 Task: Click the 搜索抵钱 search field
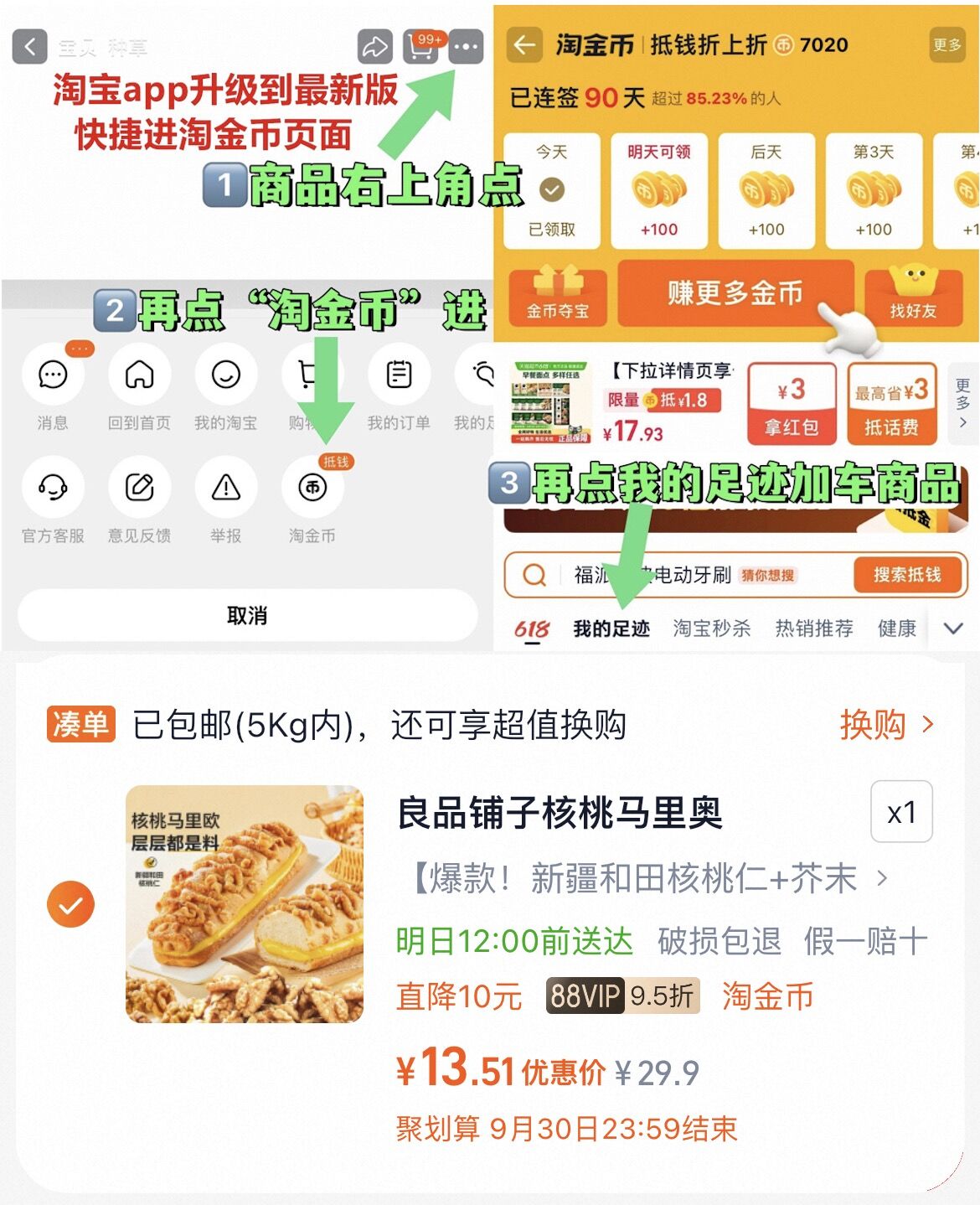pos(906,576)
